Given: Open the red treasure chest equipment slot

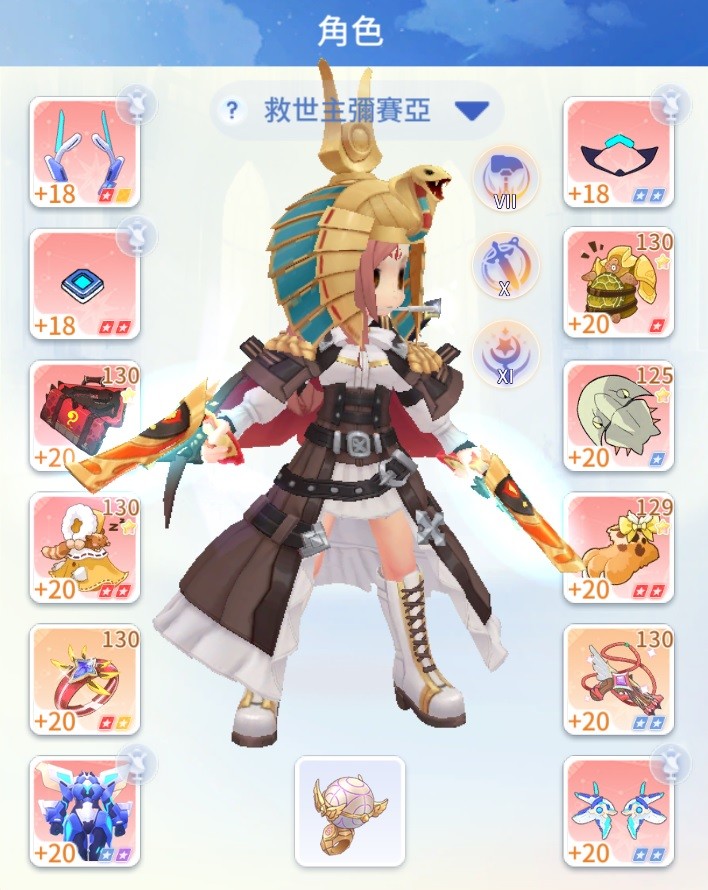Looking at the screenshot, I should pyautogui.click(x=85, y=416).
